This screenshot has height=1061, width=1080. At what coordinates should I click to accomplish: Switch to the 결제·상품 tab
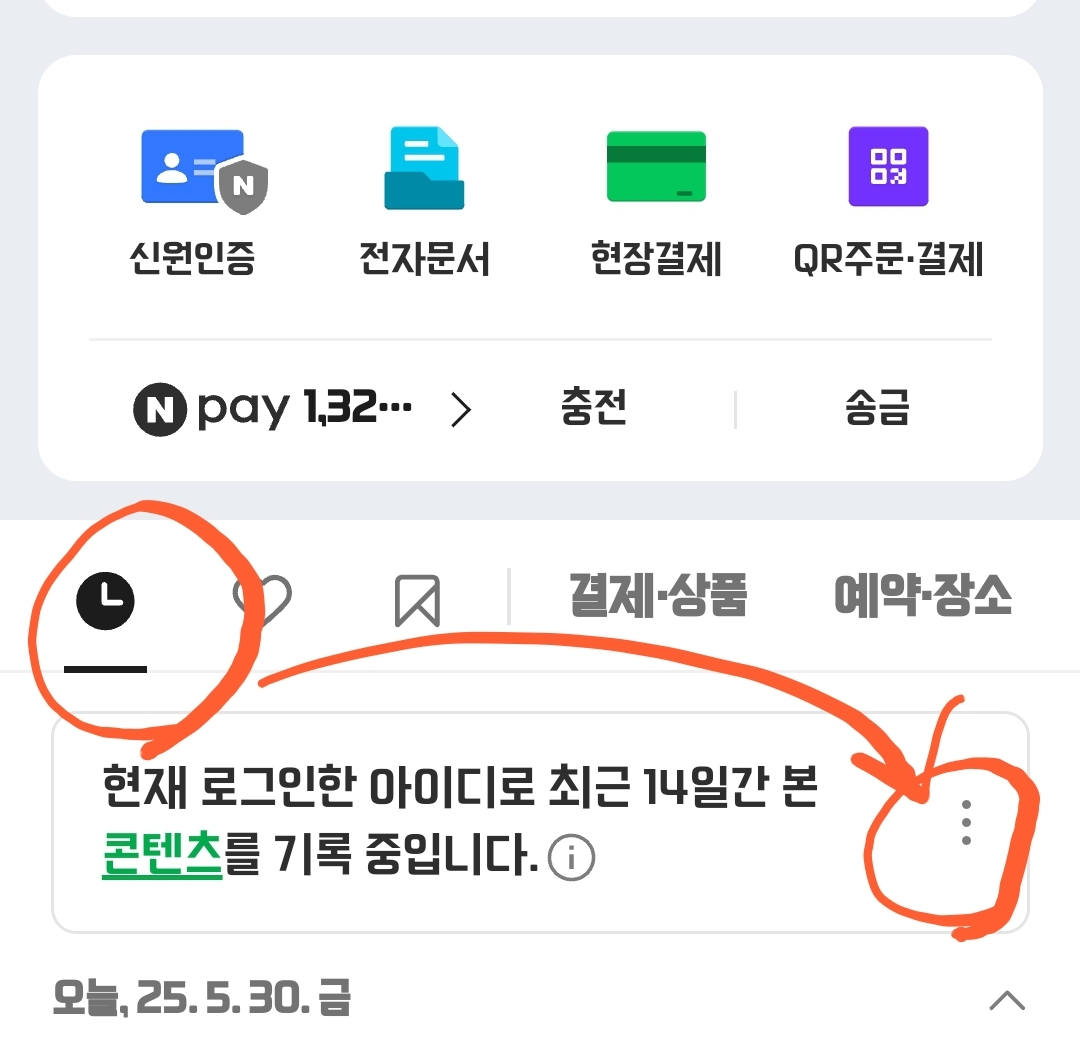[657, 596]
